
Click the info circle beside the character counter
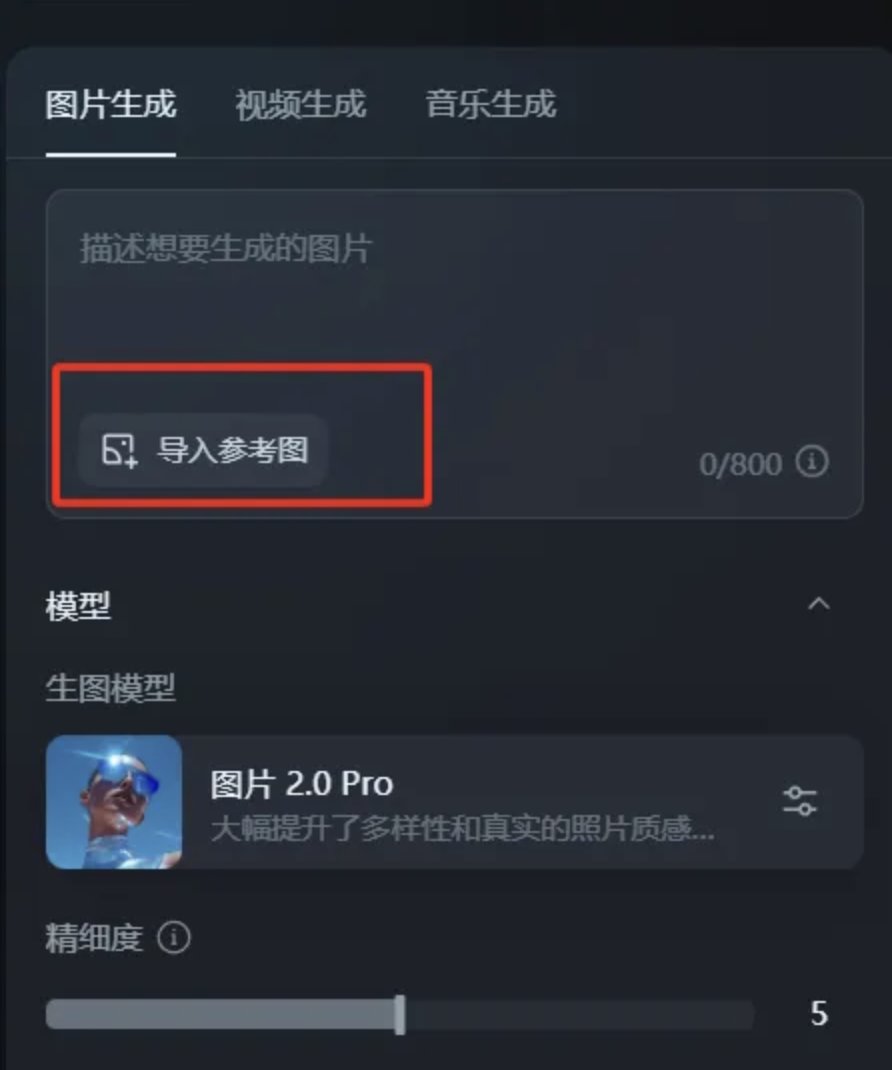812,463
